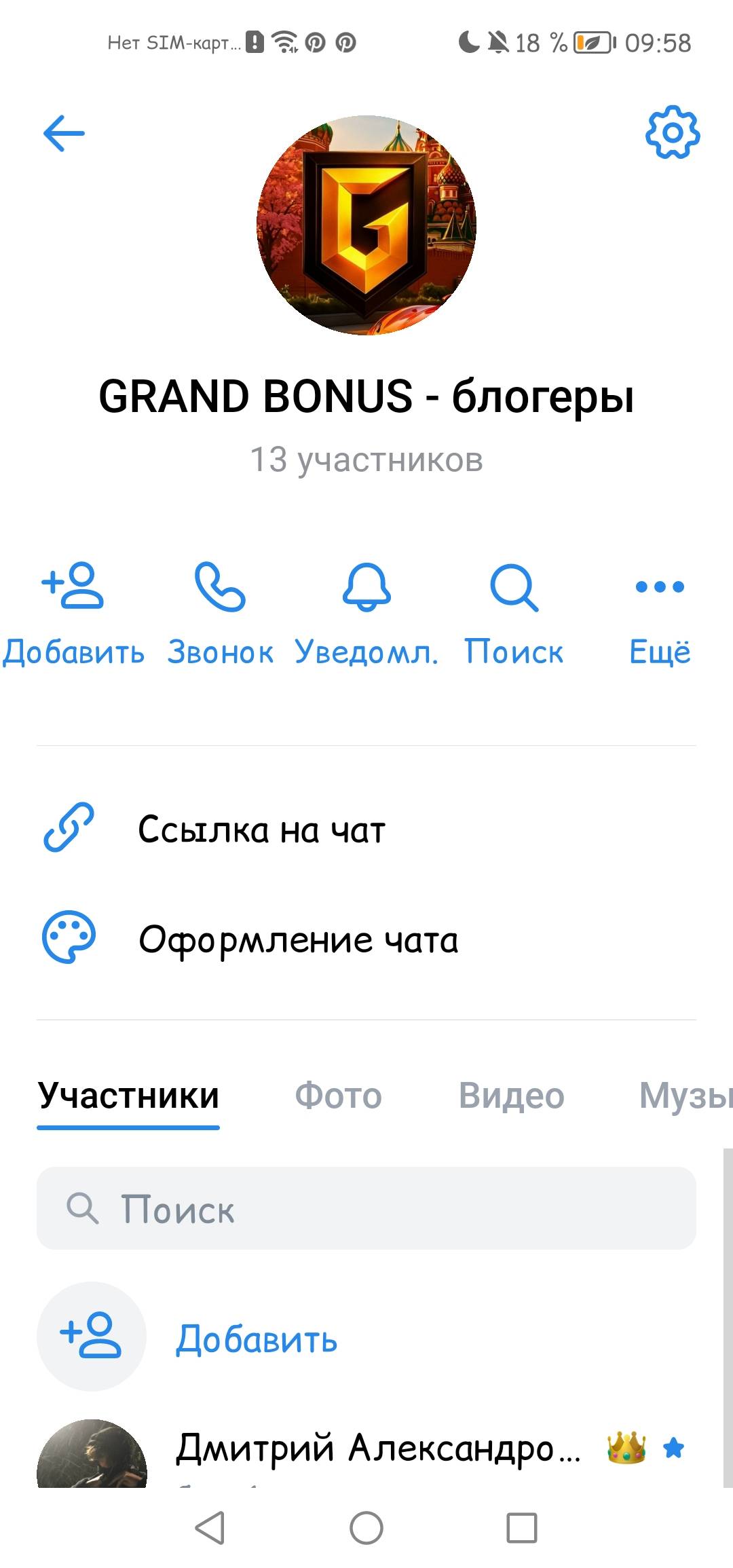Switch to the Видео tab
This screenshot has width=733, height=1568.
tap(511, 1096)
